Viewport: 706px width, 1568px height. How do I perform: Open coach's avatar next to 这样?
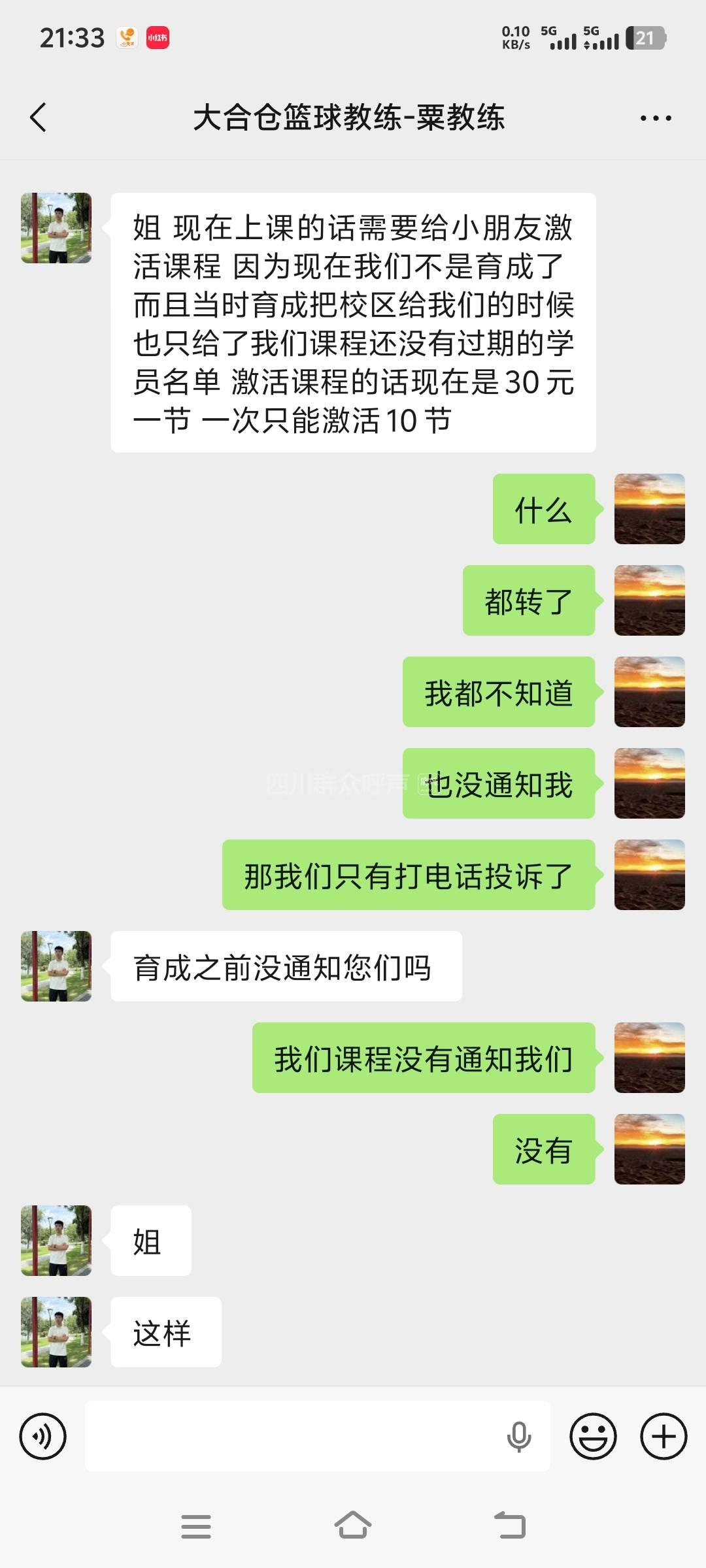pyautogui.click(x=56, y=1332)
